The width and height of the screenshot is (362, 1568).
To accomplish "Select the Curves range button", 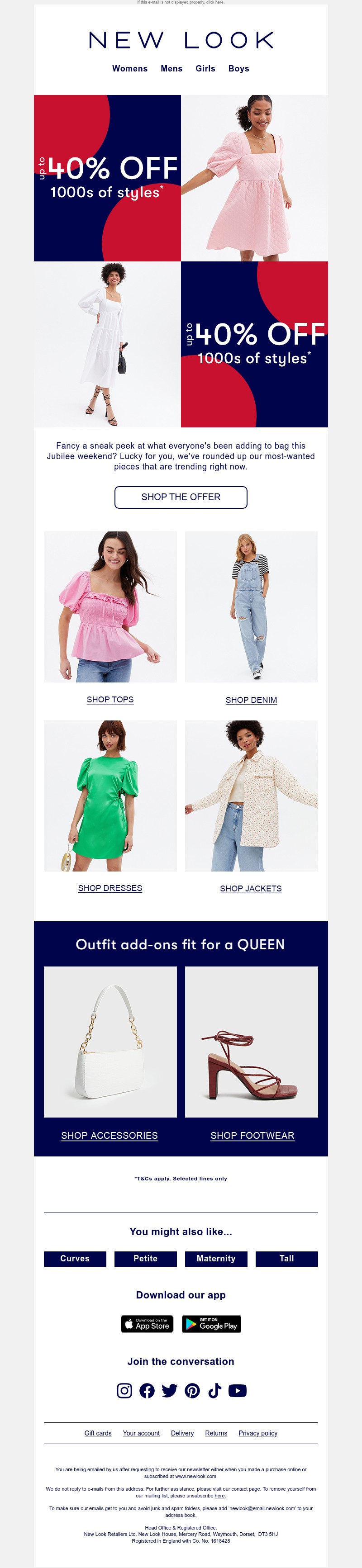I will 75,1258.
